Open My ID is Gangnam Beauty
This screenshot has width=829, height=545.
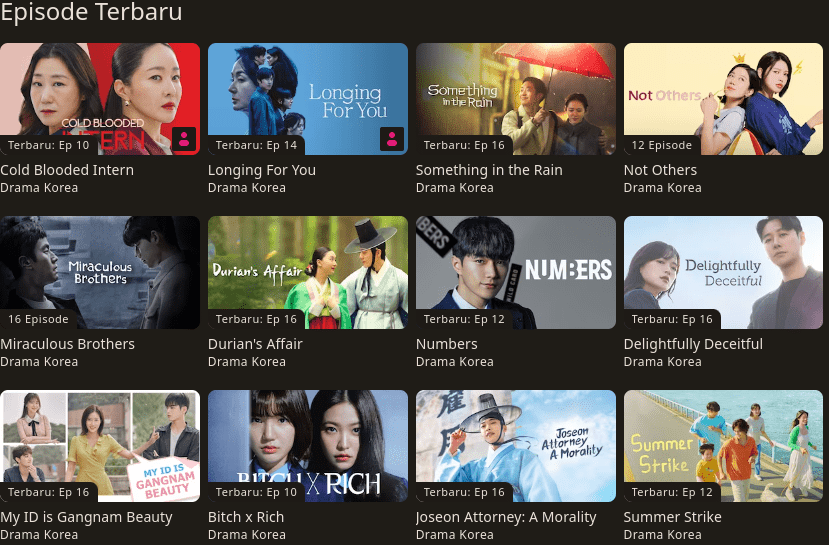[99, 446]
